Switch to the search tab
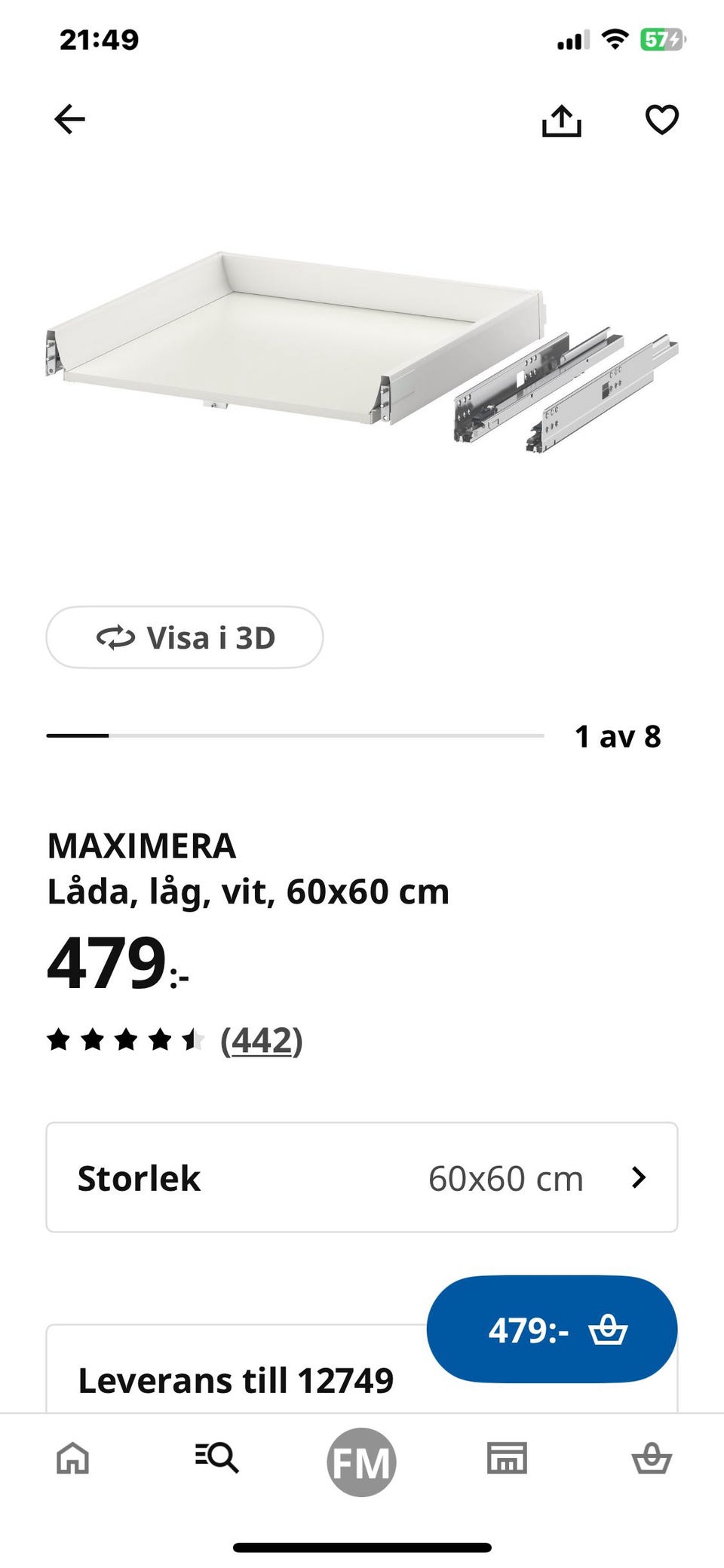The height and width of the screenshot is (1568, 724). coord(217,1458)
